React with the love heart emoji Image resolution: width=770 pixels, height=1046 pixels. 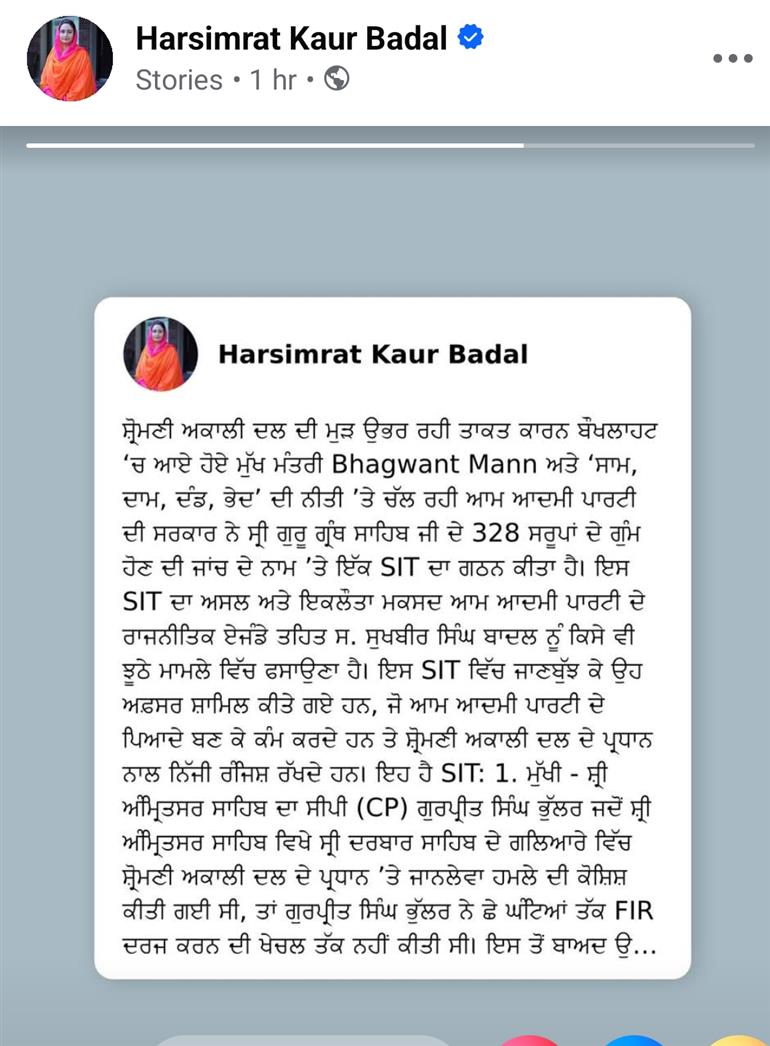coord(530,1042)
